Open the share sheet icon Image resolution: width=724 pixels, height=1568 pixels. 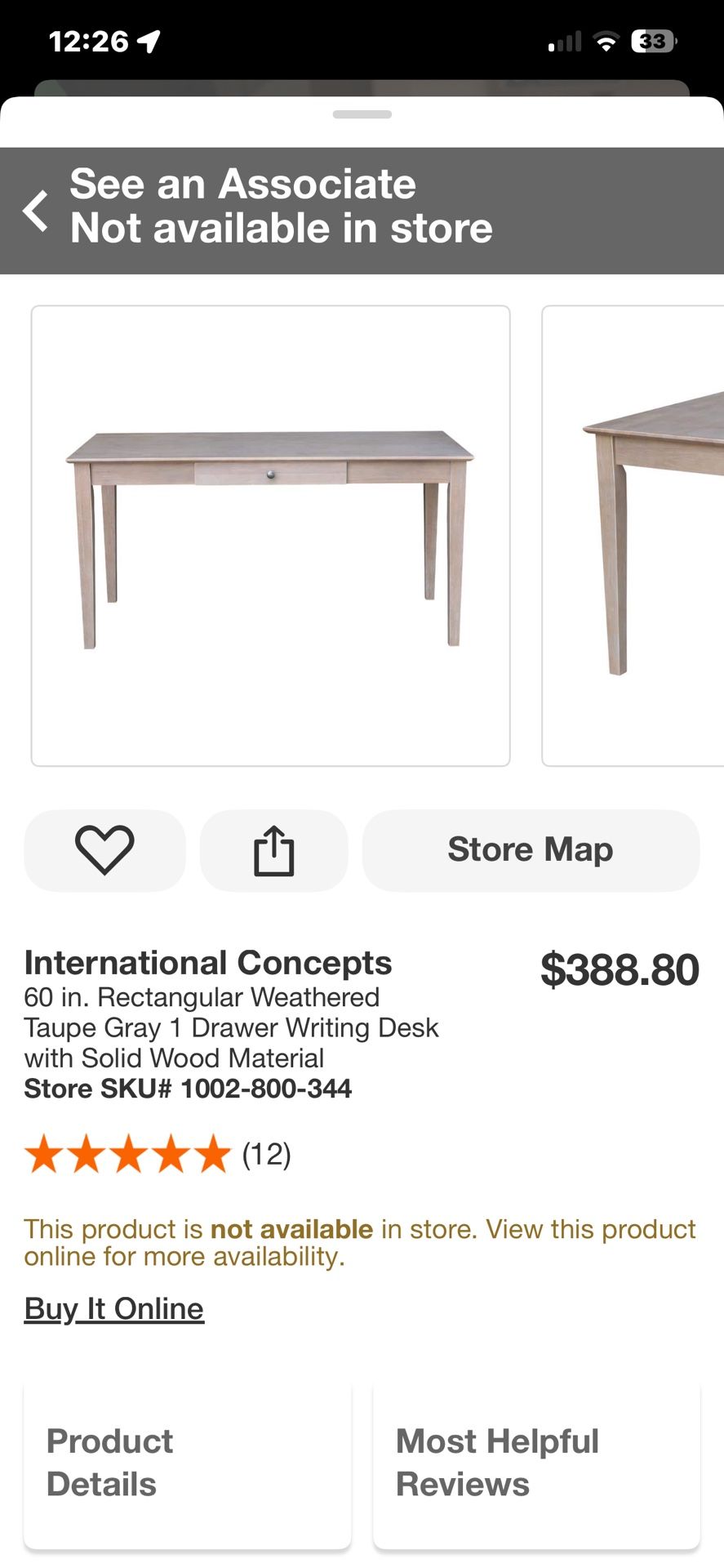[x=273, y=849]
